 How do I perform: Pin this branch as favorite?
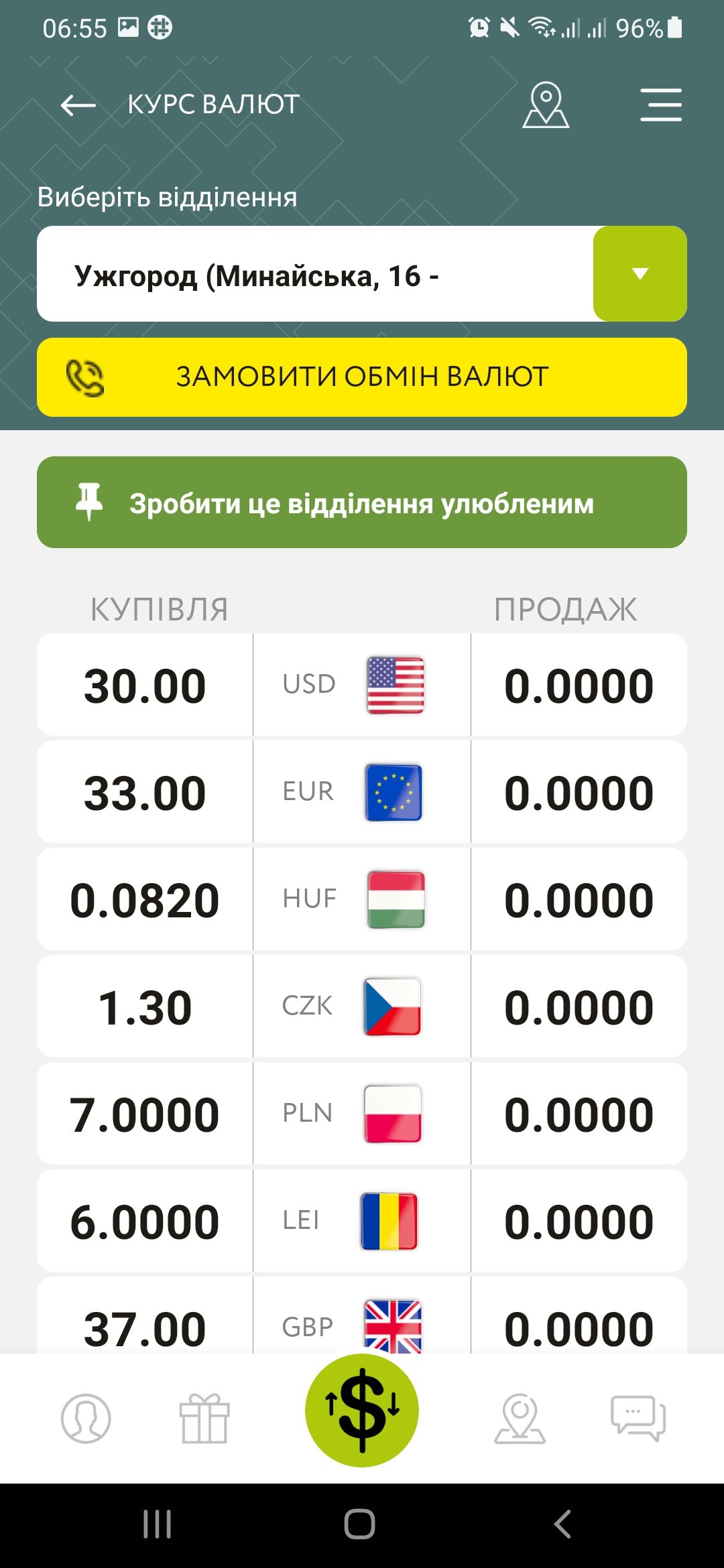tap(362, 503)
